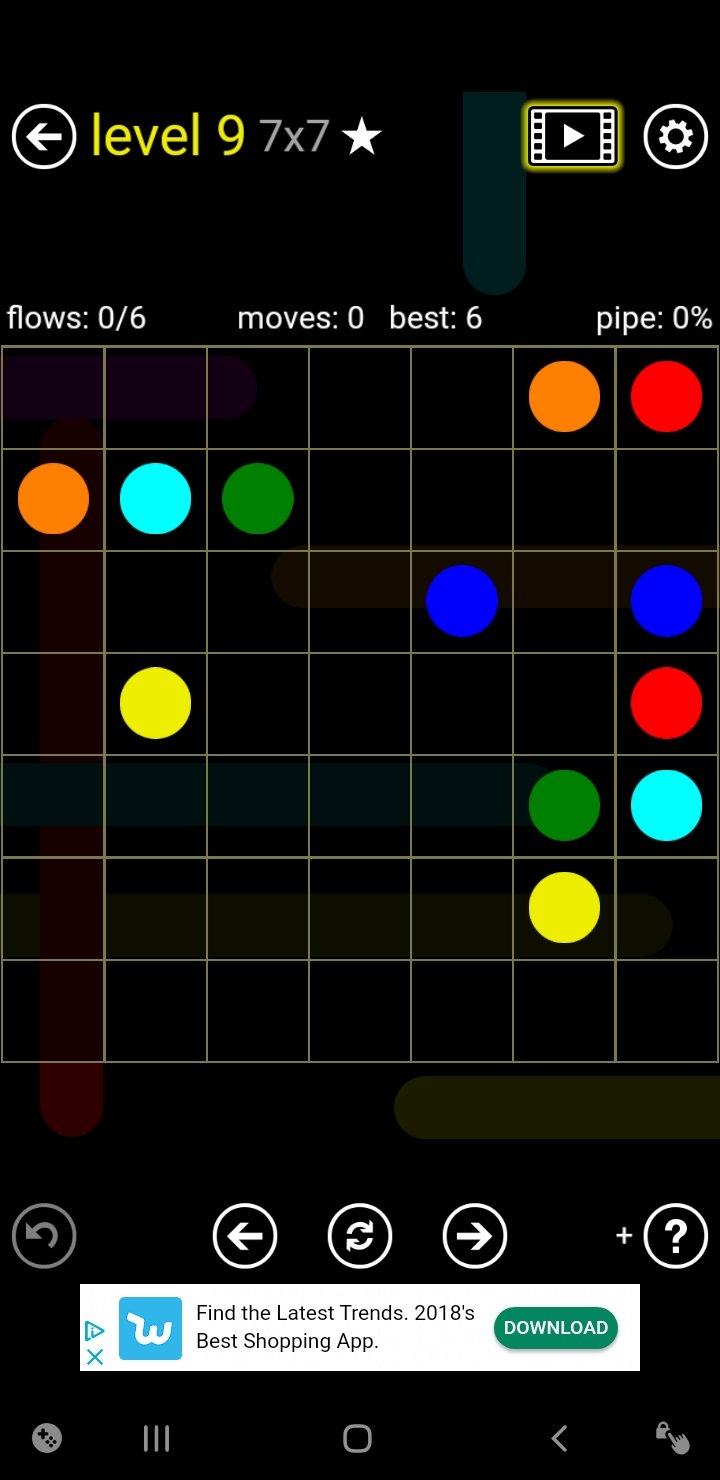Tap the system back button
The width and height of the screenshot is (720, 1480).
pos(560,1439)
